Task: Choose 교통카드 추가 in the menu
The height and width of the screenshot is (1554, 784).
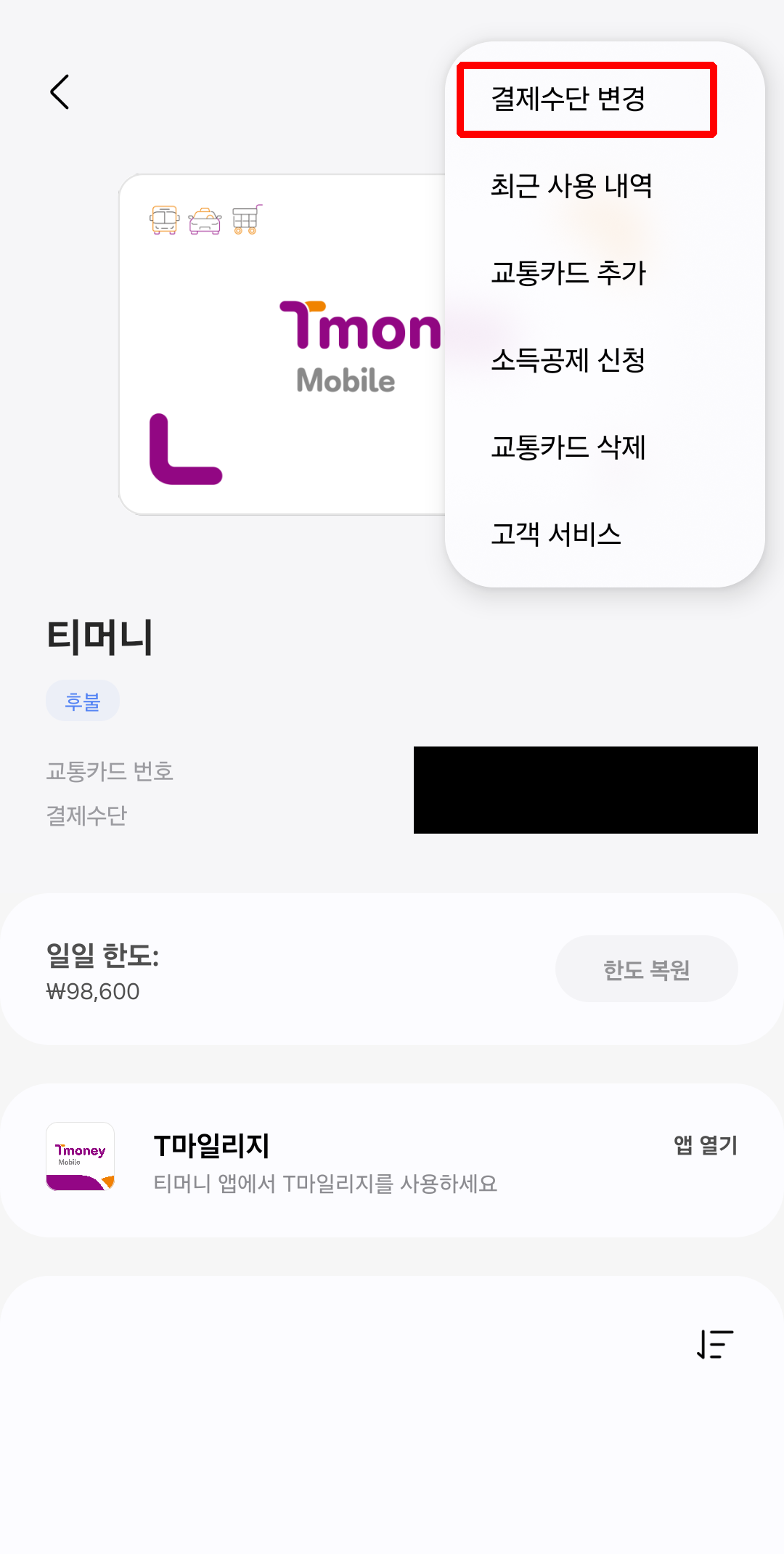Action: [x=569, y=274]
